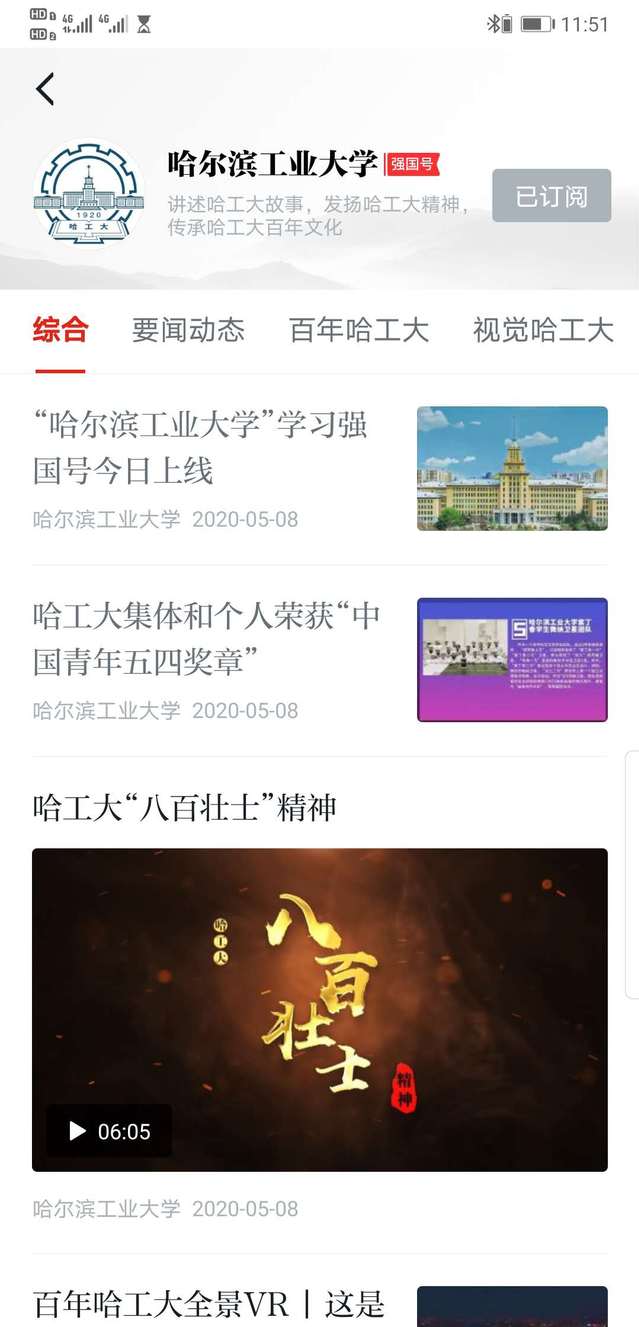
Task: Switch to the 综合 tab
Action: (60, 330)
